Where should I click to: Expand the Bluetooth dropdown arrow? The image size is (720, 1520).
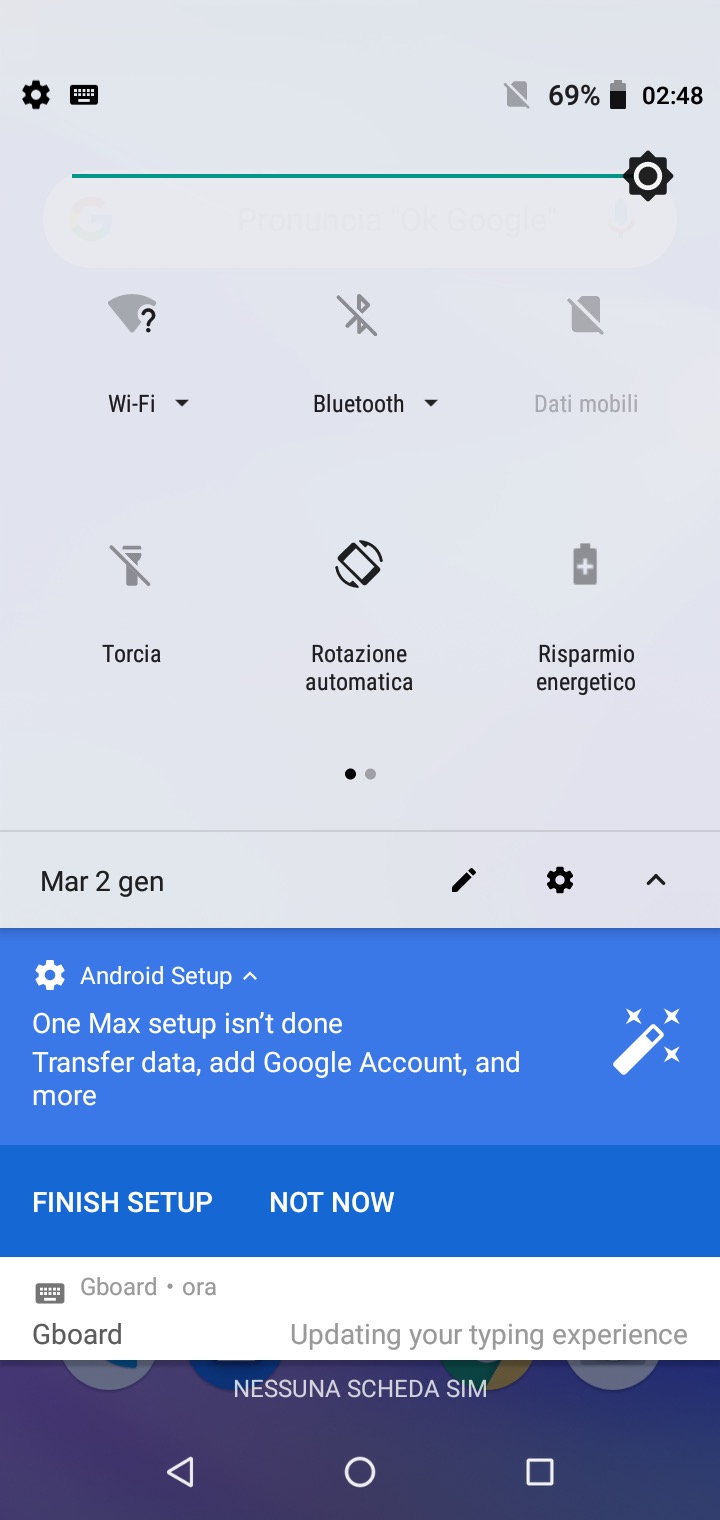pyautogui.click(x=431, y=403)
